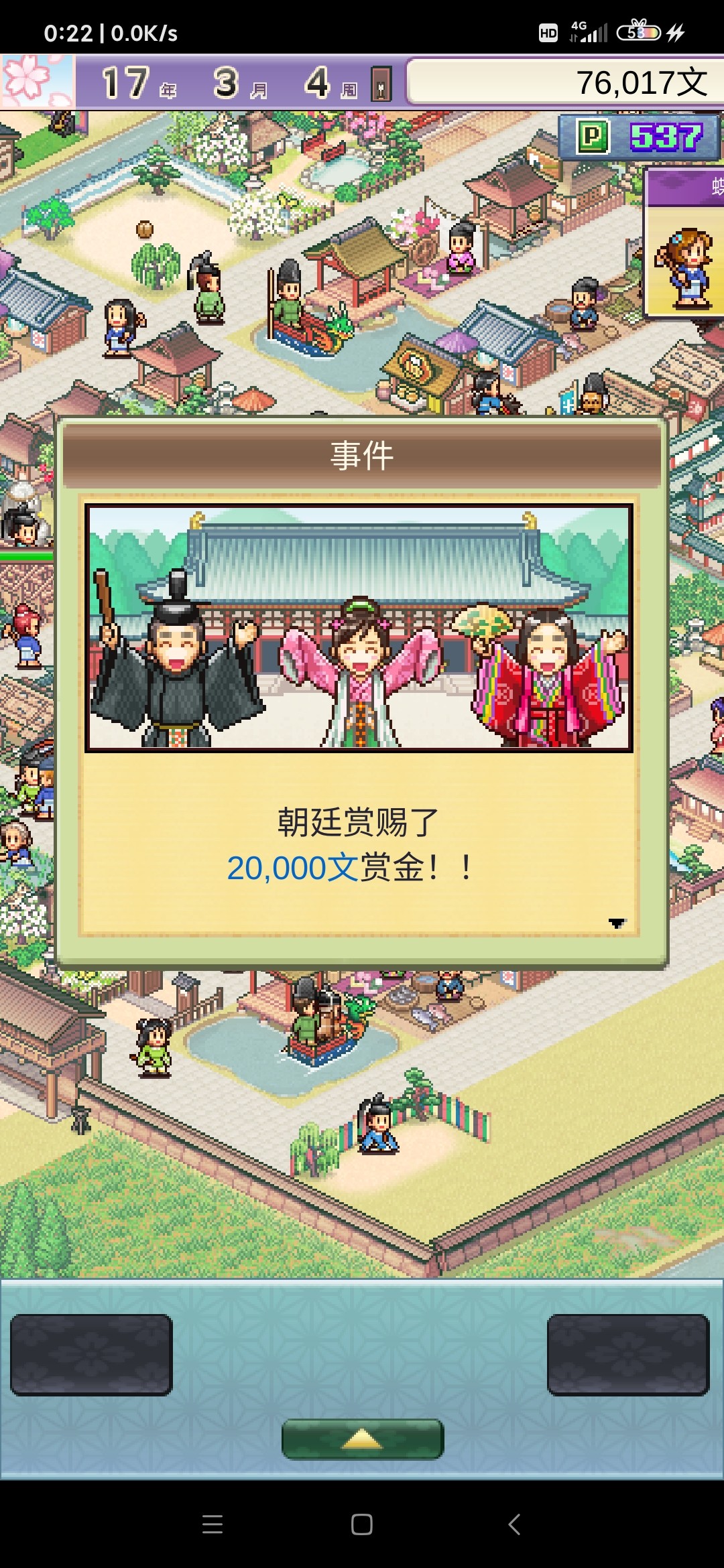724x1568 pixels.
Task: Advance the event dialog via the down arrow
Action: [x=617, y=923]
